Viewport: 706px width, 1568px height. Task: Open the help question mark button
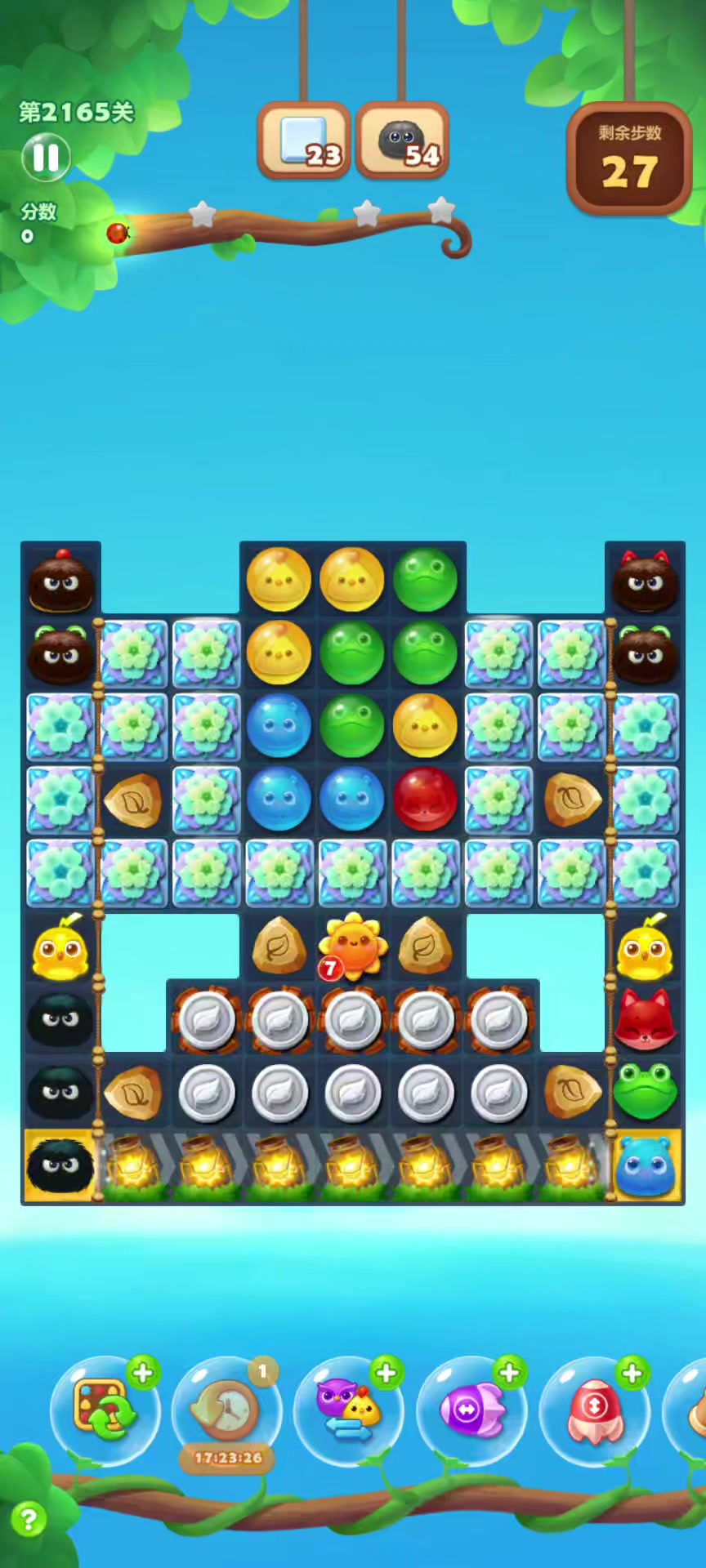[x=29, y=1520]
